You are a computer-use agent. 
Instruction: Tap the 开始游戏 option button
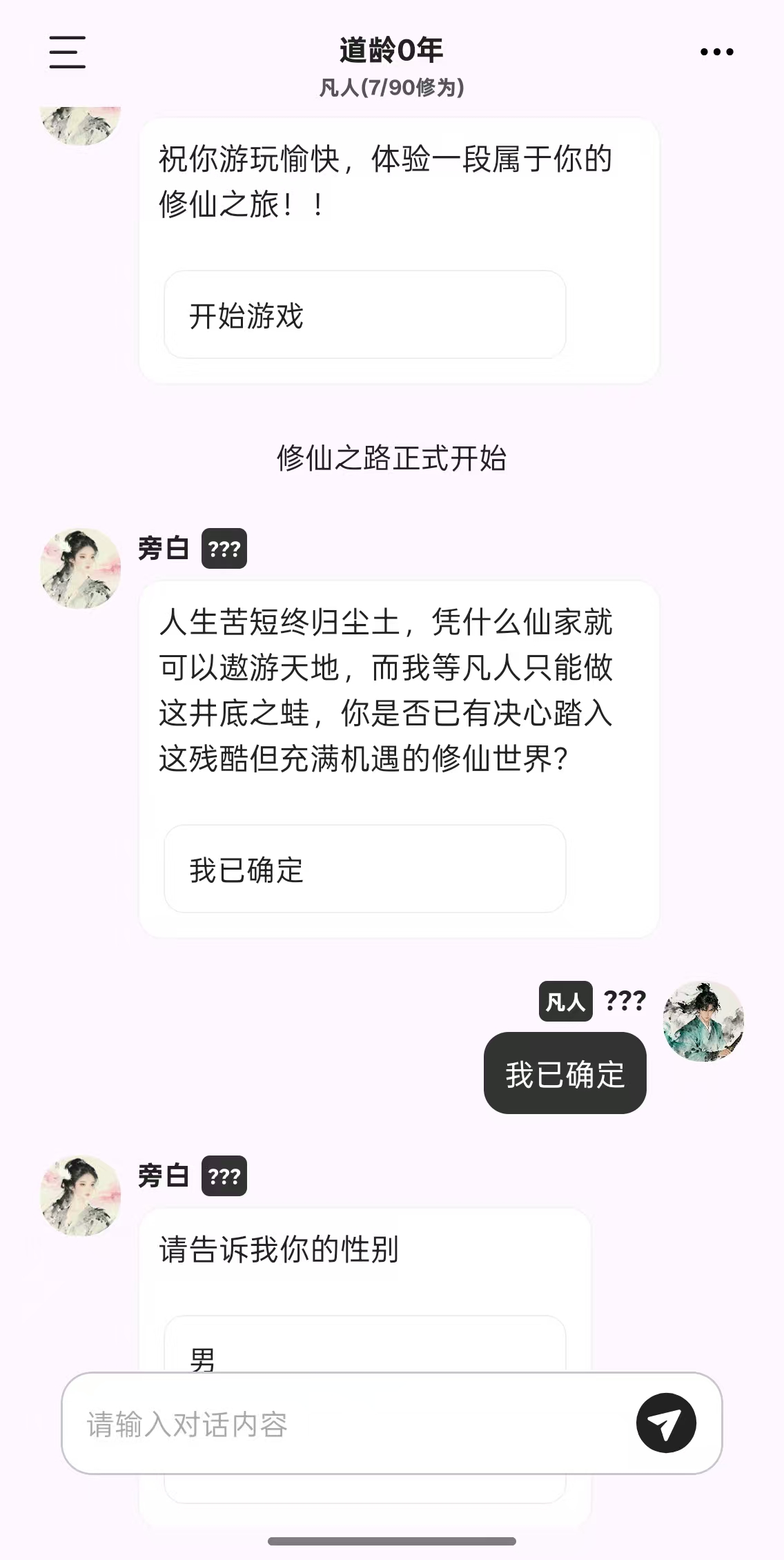pos(364,315)
